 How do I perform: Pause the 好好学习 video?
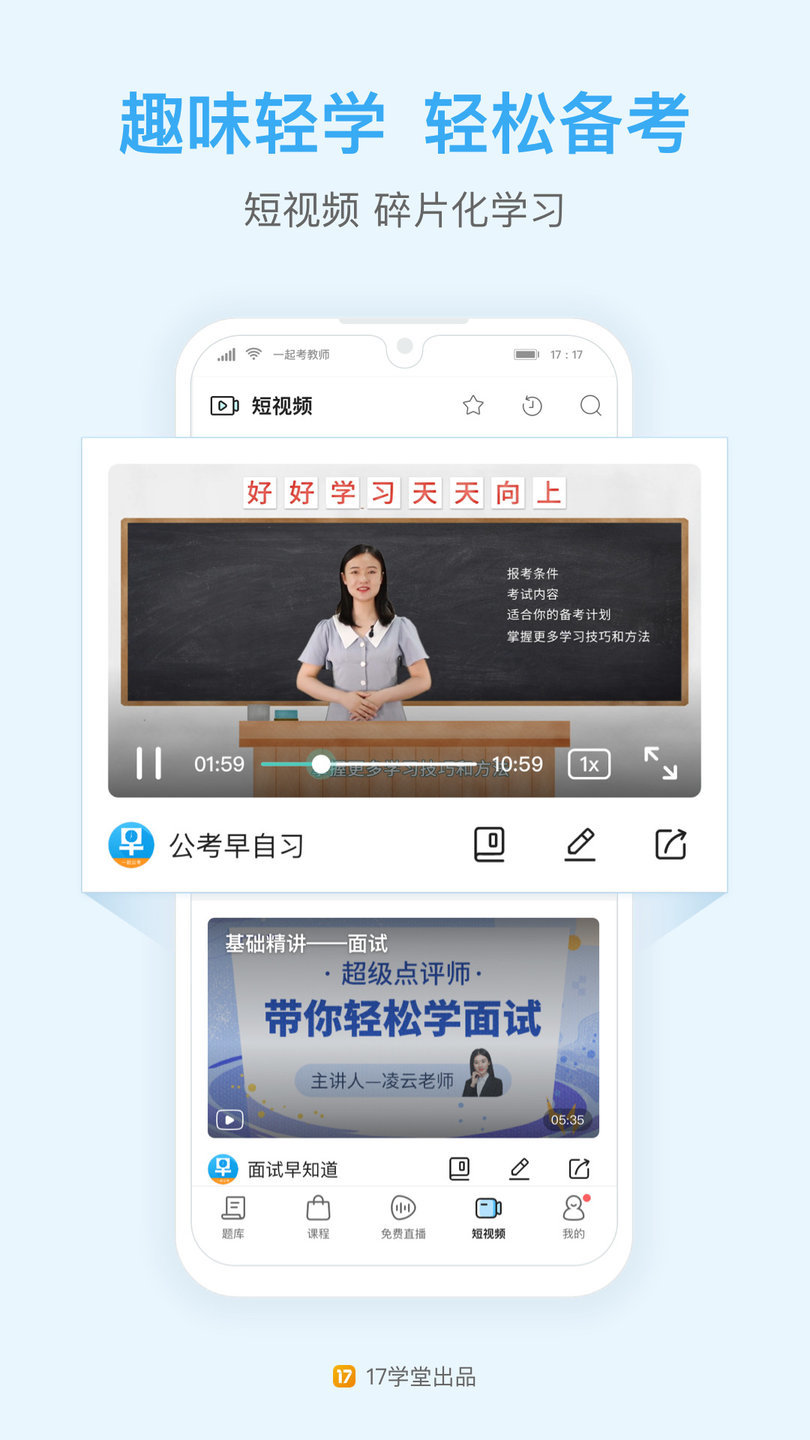147,763
